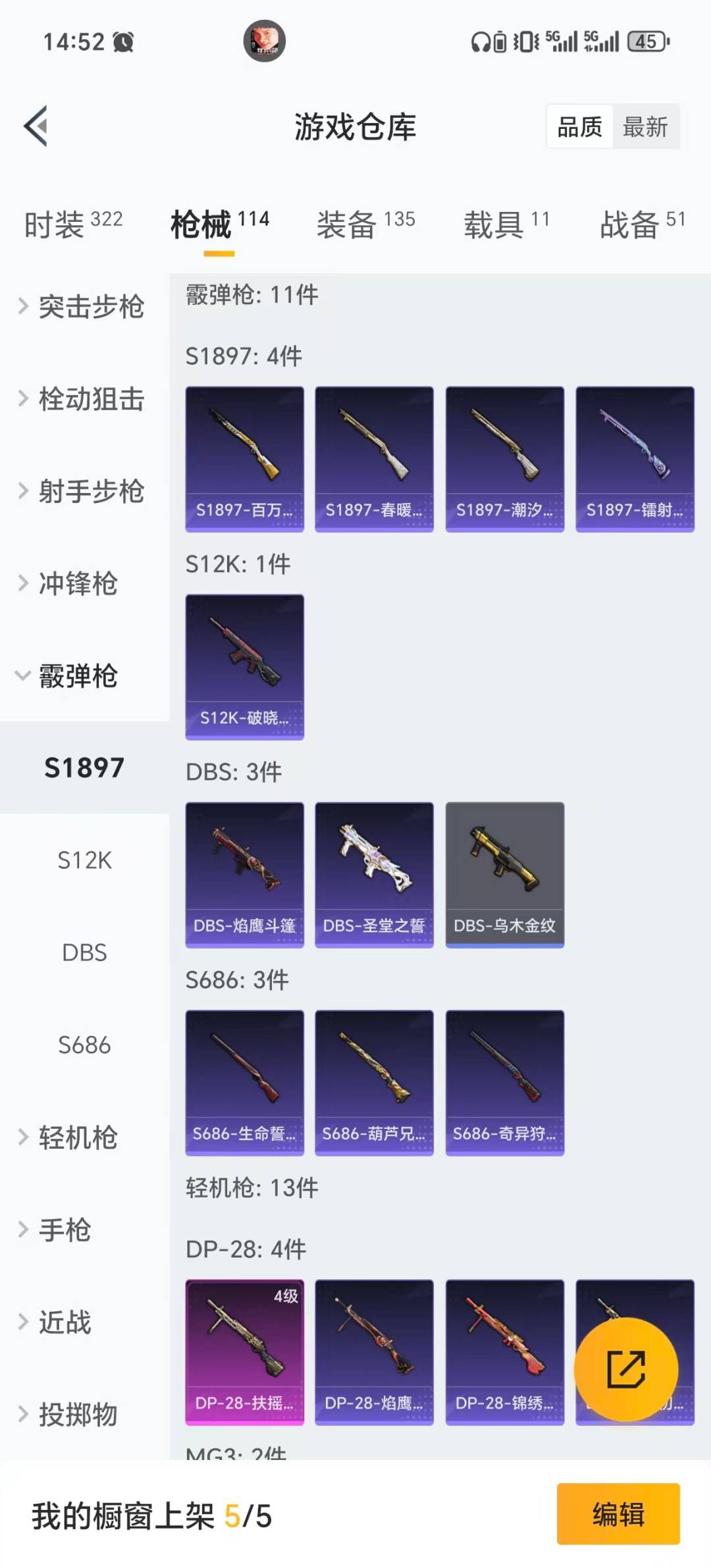Tap the 编辑 button for the showcase
The width and height of the screenshot is (711, 1568).
click(x=618, y=1513)
